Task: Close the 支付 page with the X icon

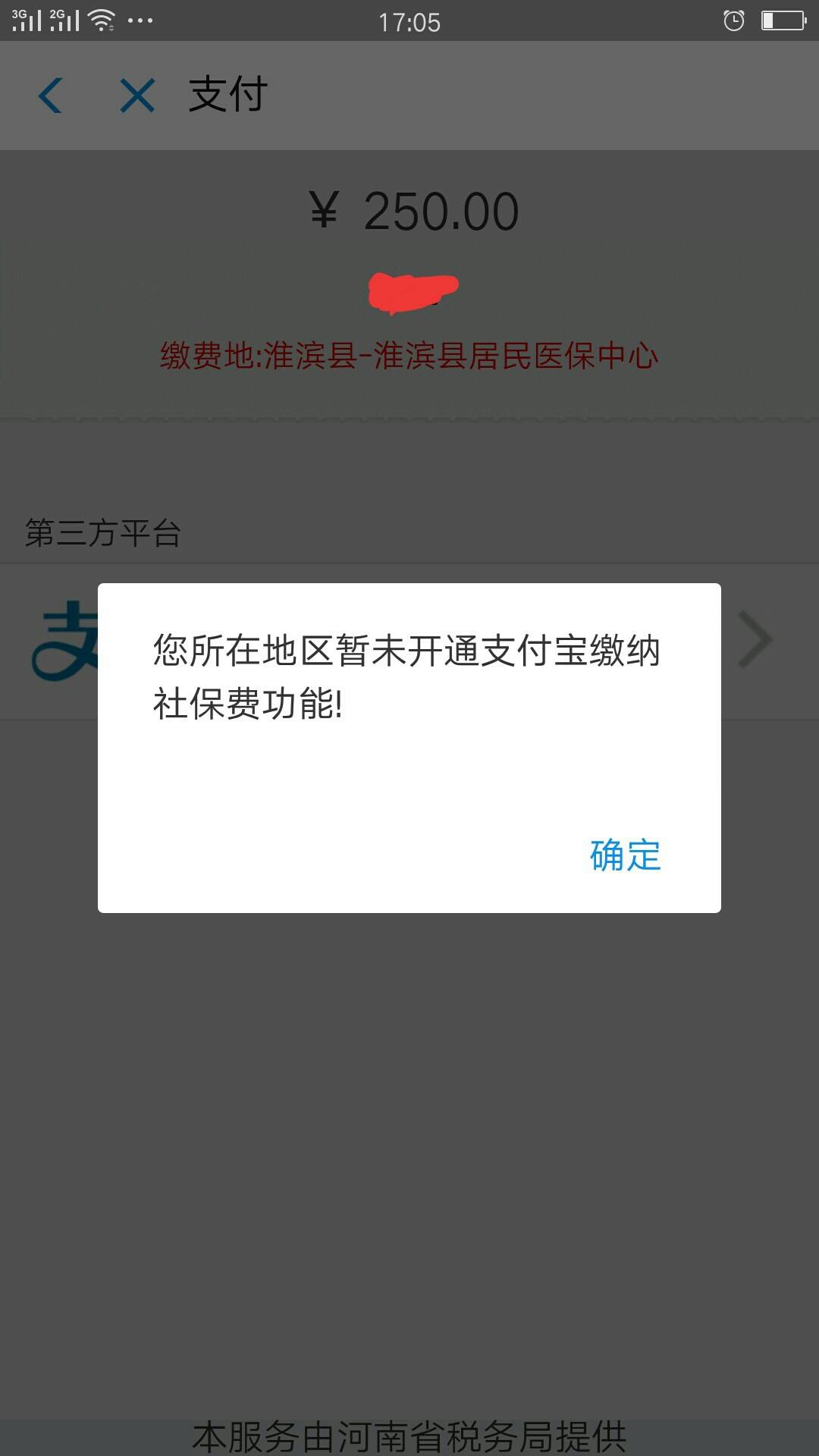Action: click(137, 96)
